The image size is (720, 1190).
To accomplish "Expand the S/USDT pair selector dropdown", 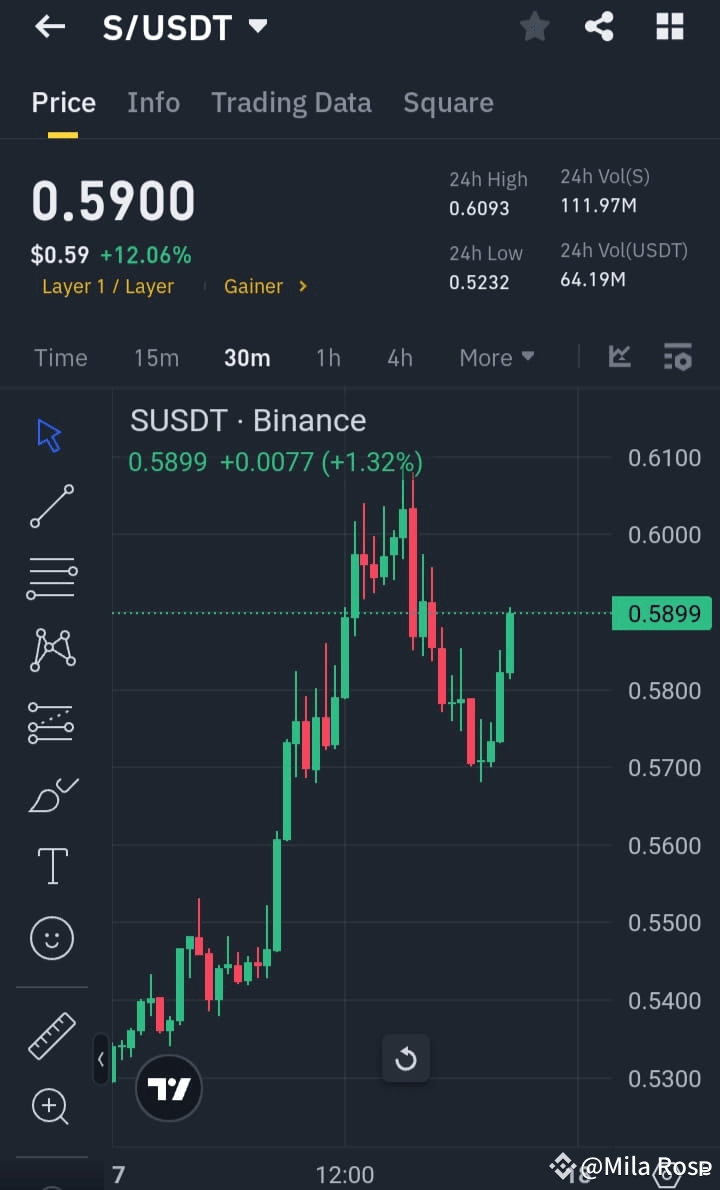I will click(258, 27).
